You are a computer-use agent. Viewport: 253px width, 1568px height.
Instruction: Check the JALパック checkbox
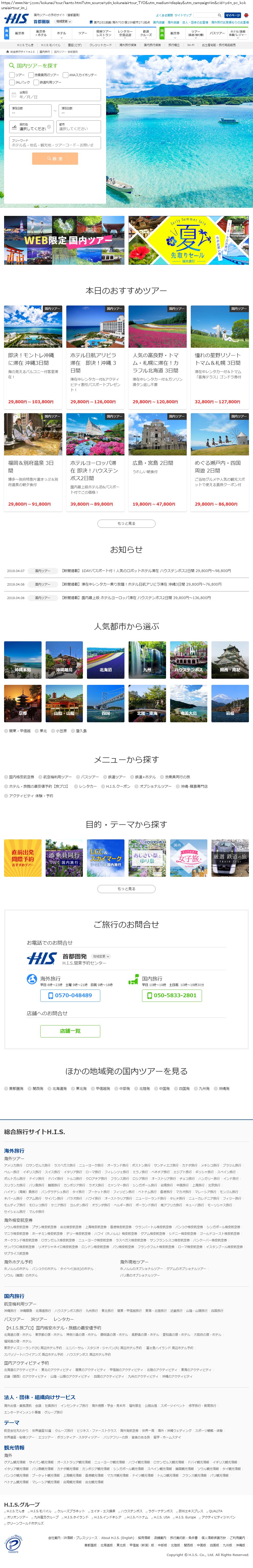(12, 82)
